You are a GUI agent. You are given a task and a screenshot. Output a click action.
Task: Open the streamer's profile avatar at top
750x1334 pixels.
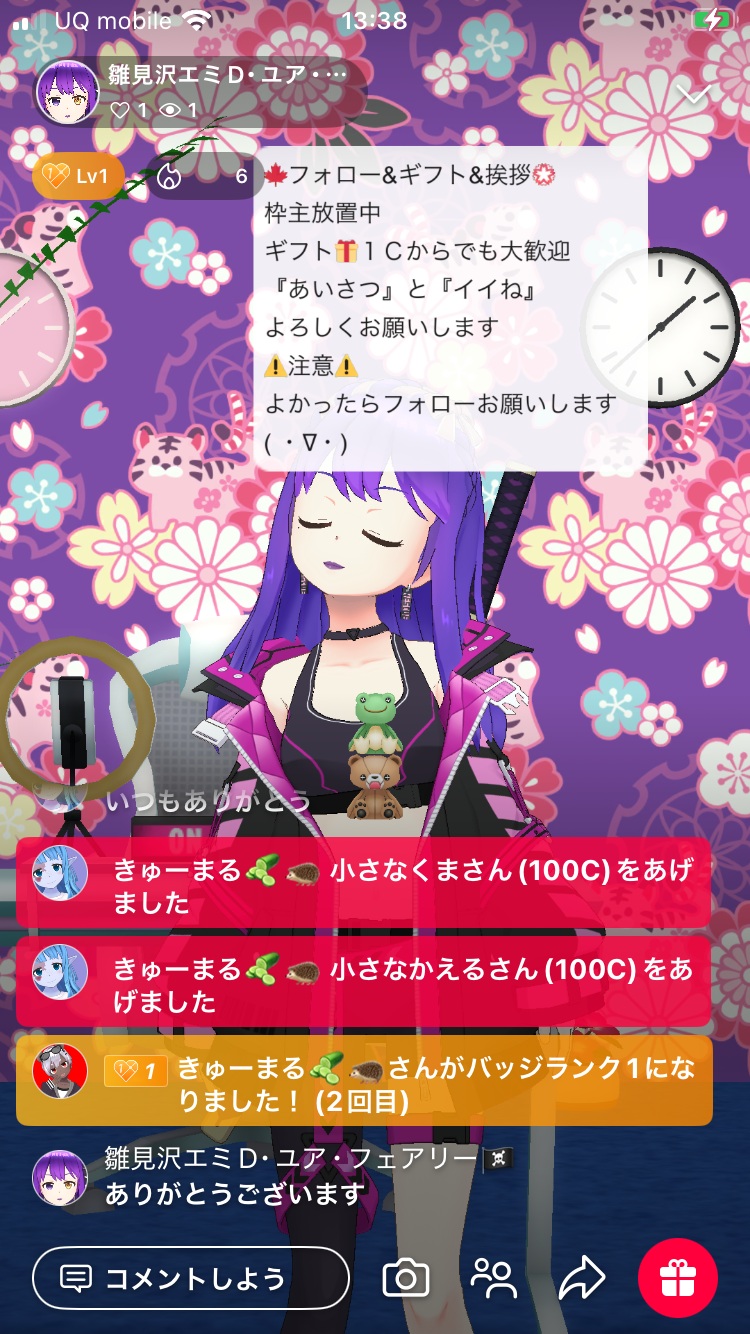[x=67, y=90]
